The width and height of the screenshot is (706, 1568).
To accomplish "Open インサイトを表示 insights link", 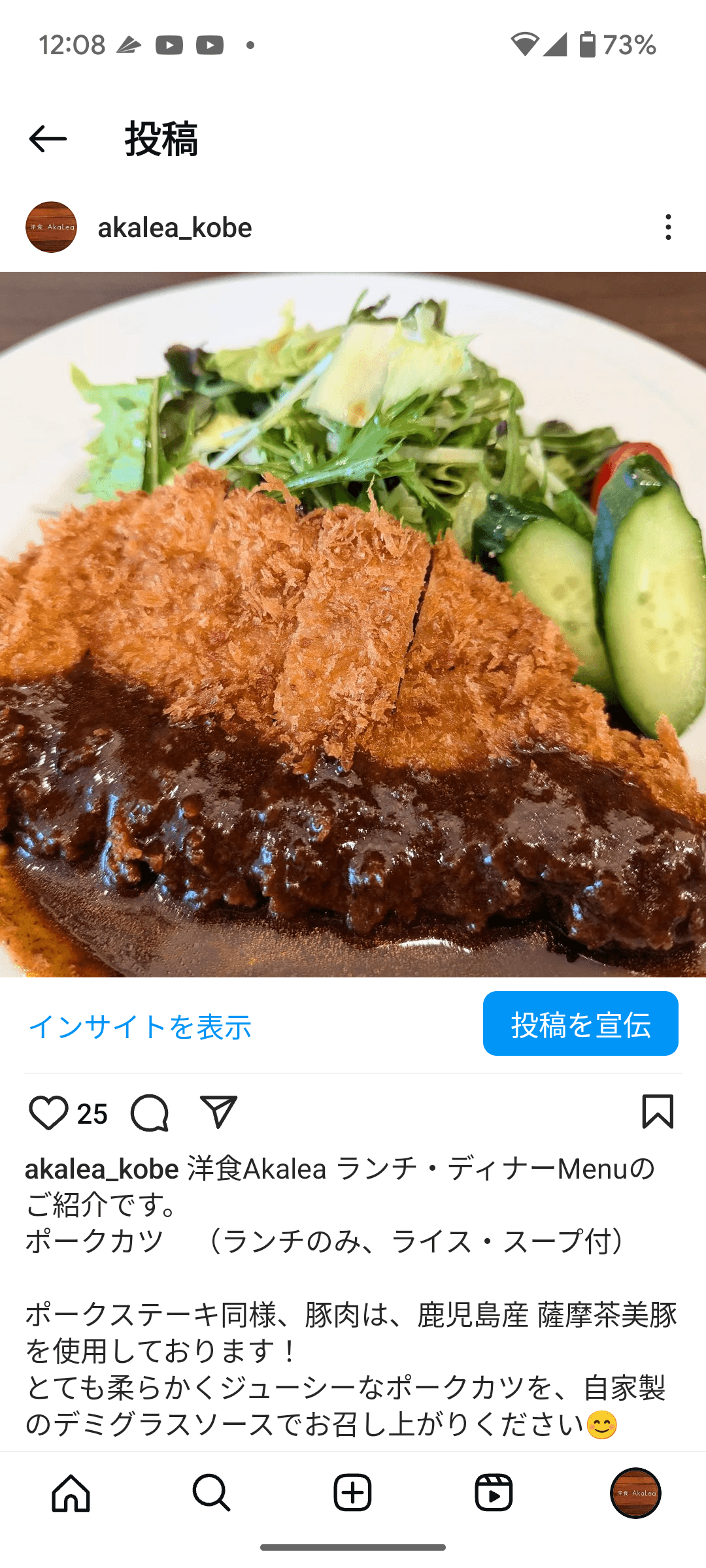I will coord(140,1026).
